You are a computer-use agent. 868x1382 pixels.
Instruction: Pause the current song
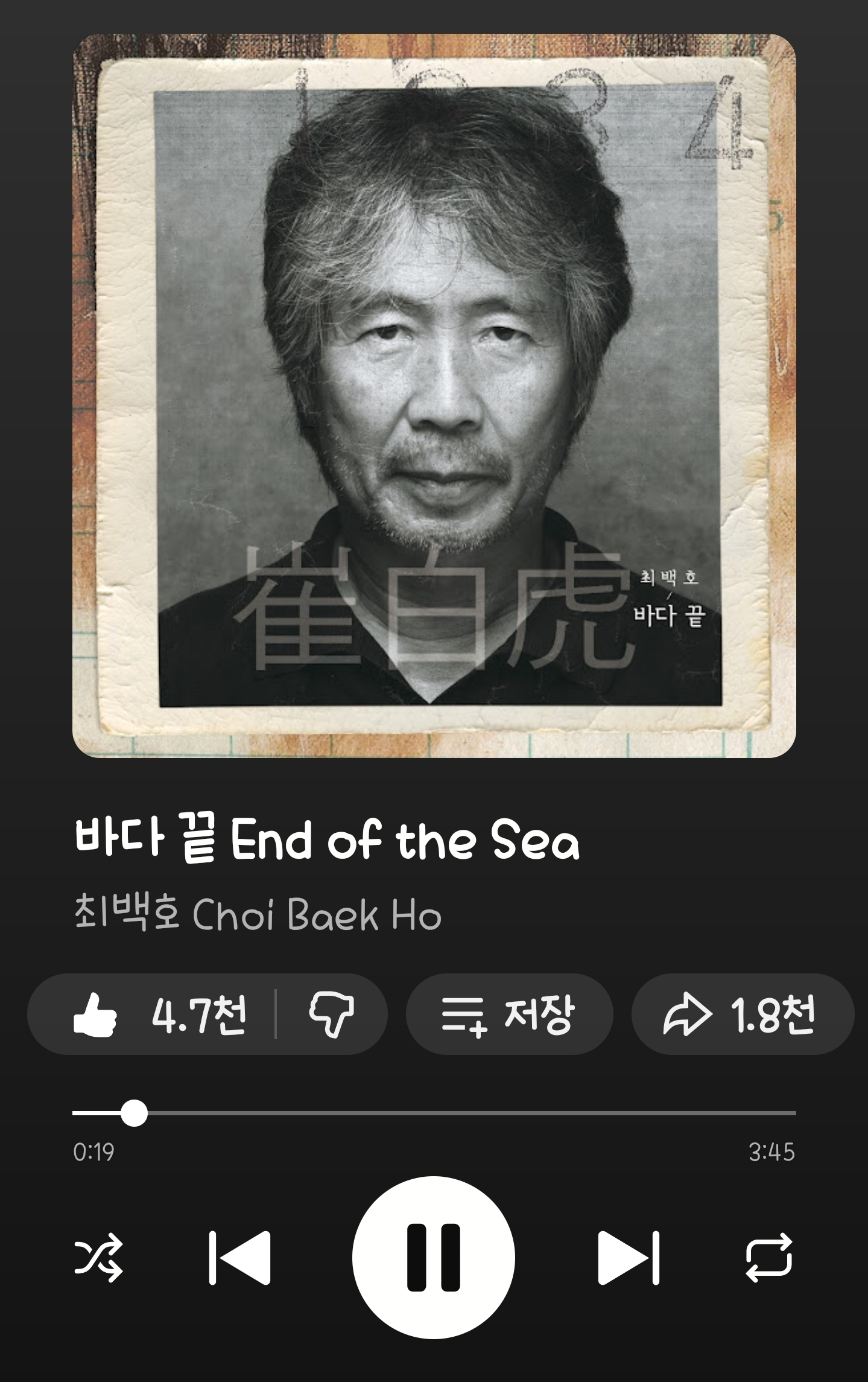point(434,1258)
